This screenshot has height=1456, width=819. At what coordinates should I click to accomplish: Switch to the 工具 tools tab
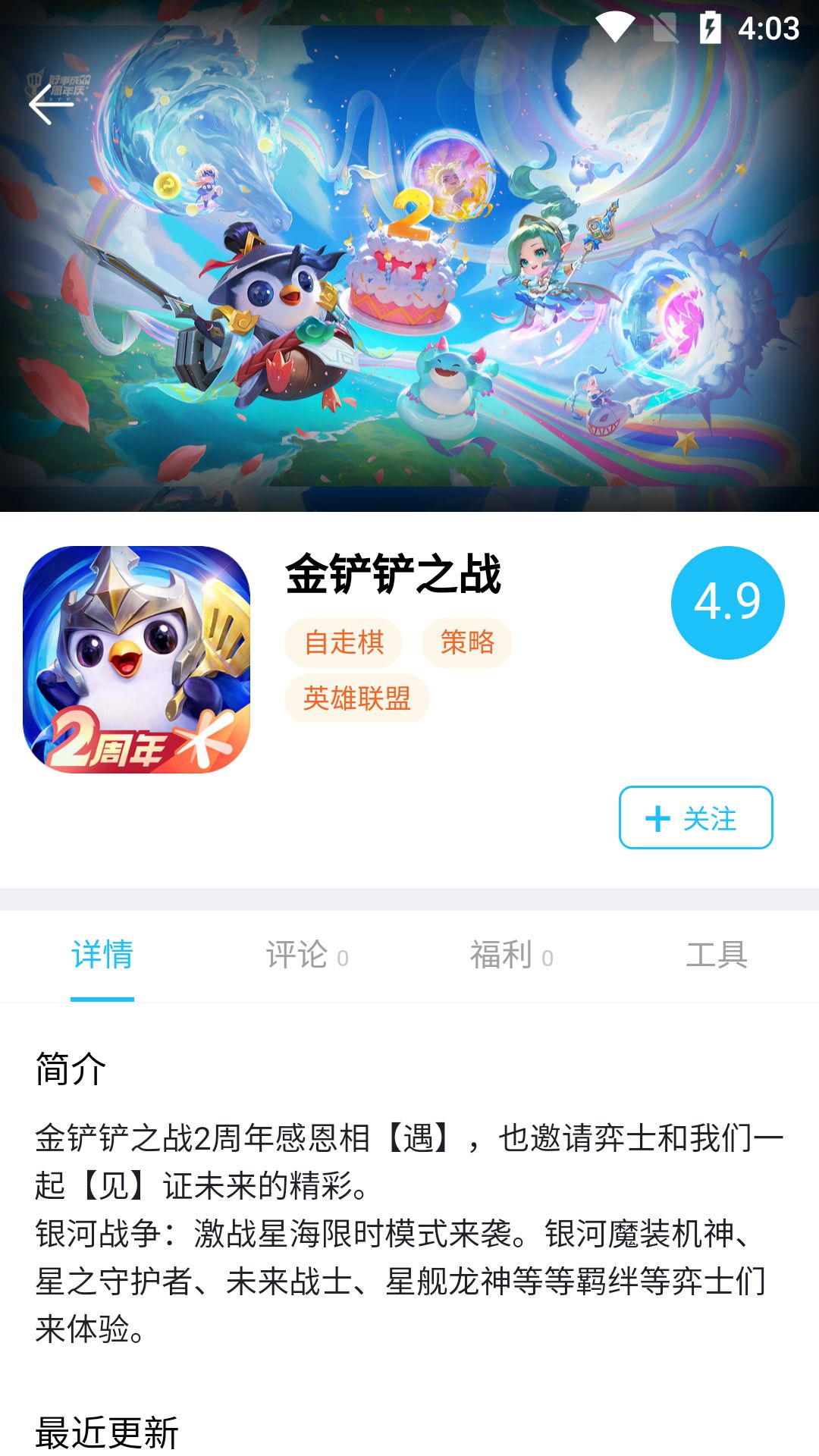[x=717, y=955]
